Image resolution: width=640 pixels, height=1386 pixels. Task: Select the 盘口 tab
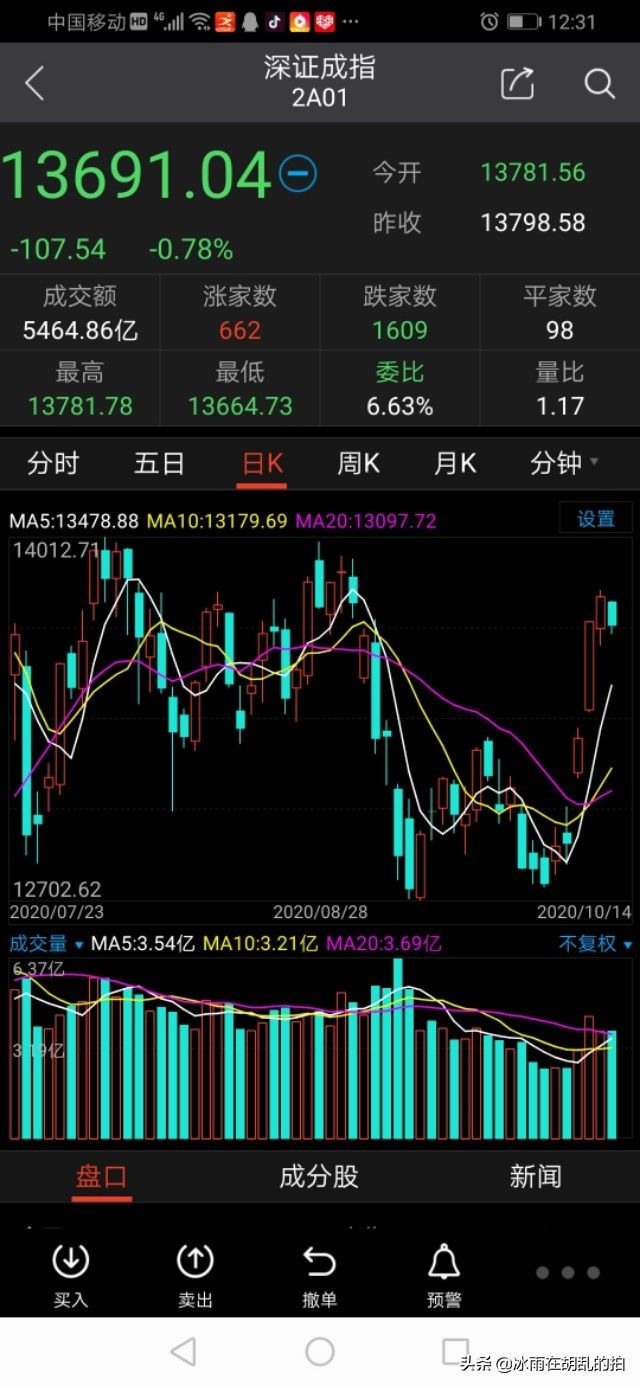click(102, 1176)
